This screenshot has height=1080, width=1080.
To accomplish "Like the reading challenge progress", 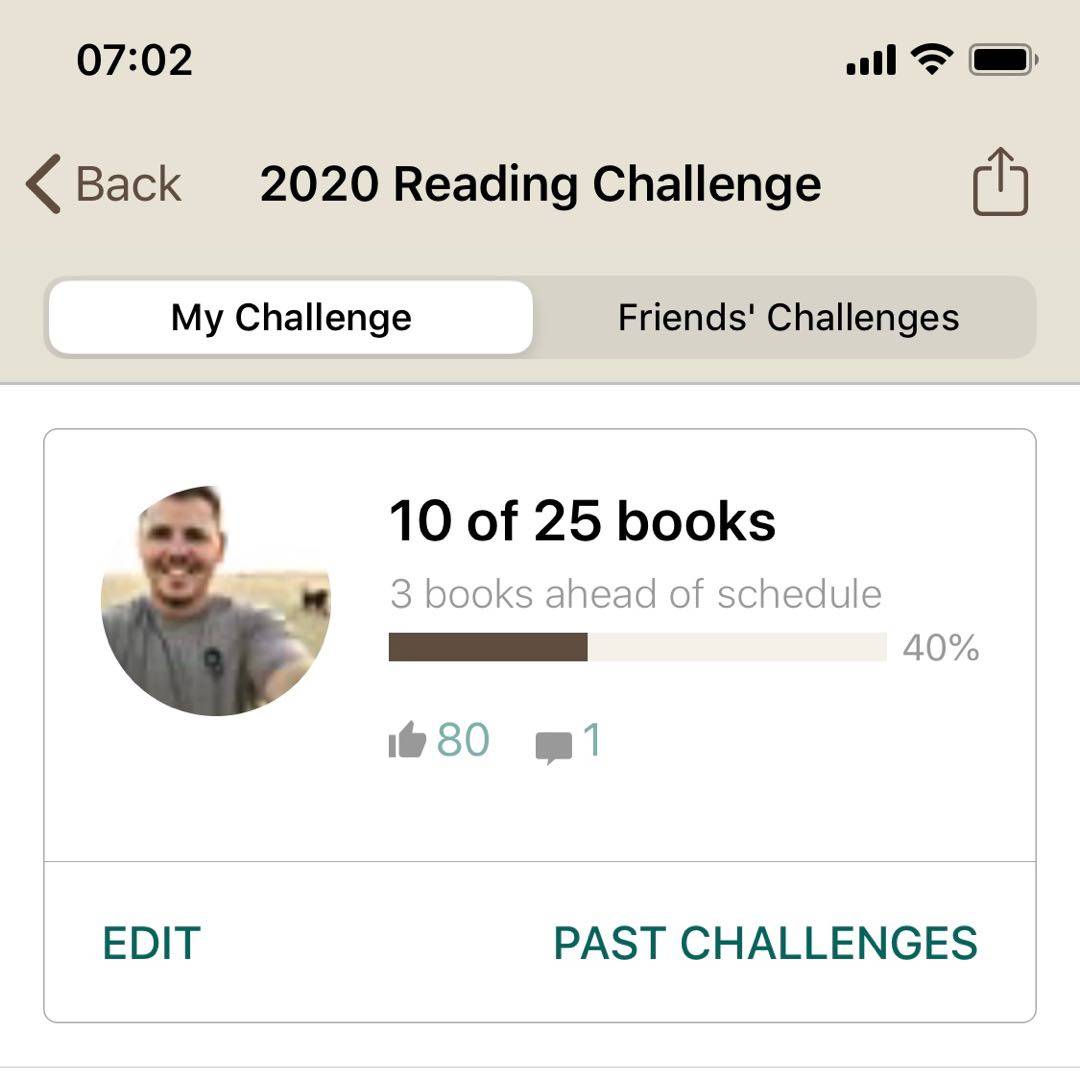I will click(x=408, y=742).
